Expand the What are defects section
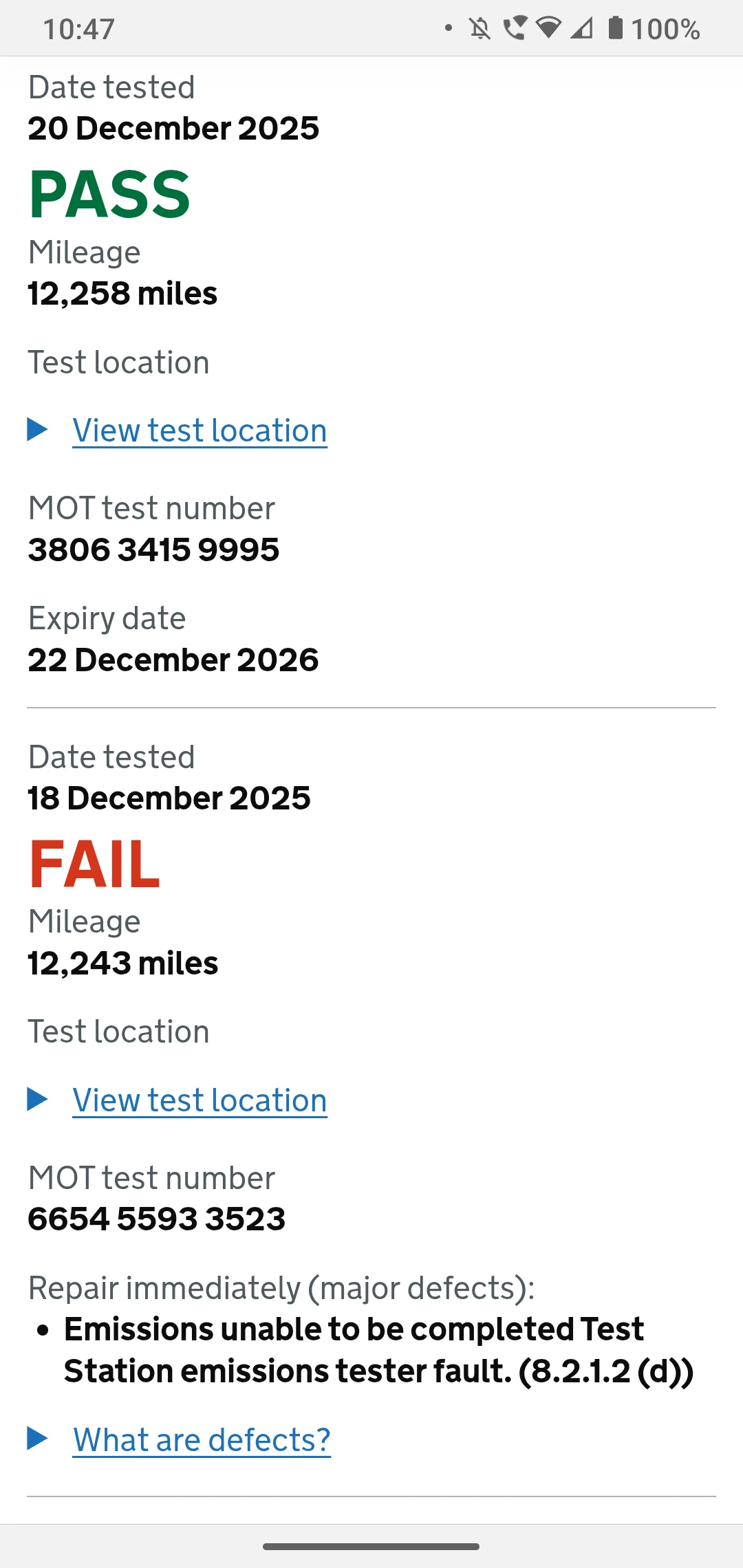Screen dimensions: 743x1568 pos(201,1439)
